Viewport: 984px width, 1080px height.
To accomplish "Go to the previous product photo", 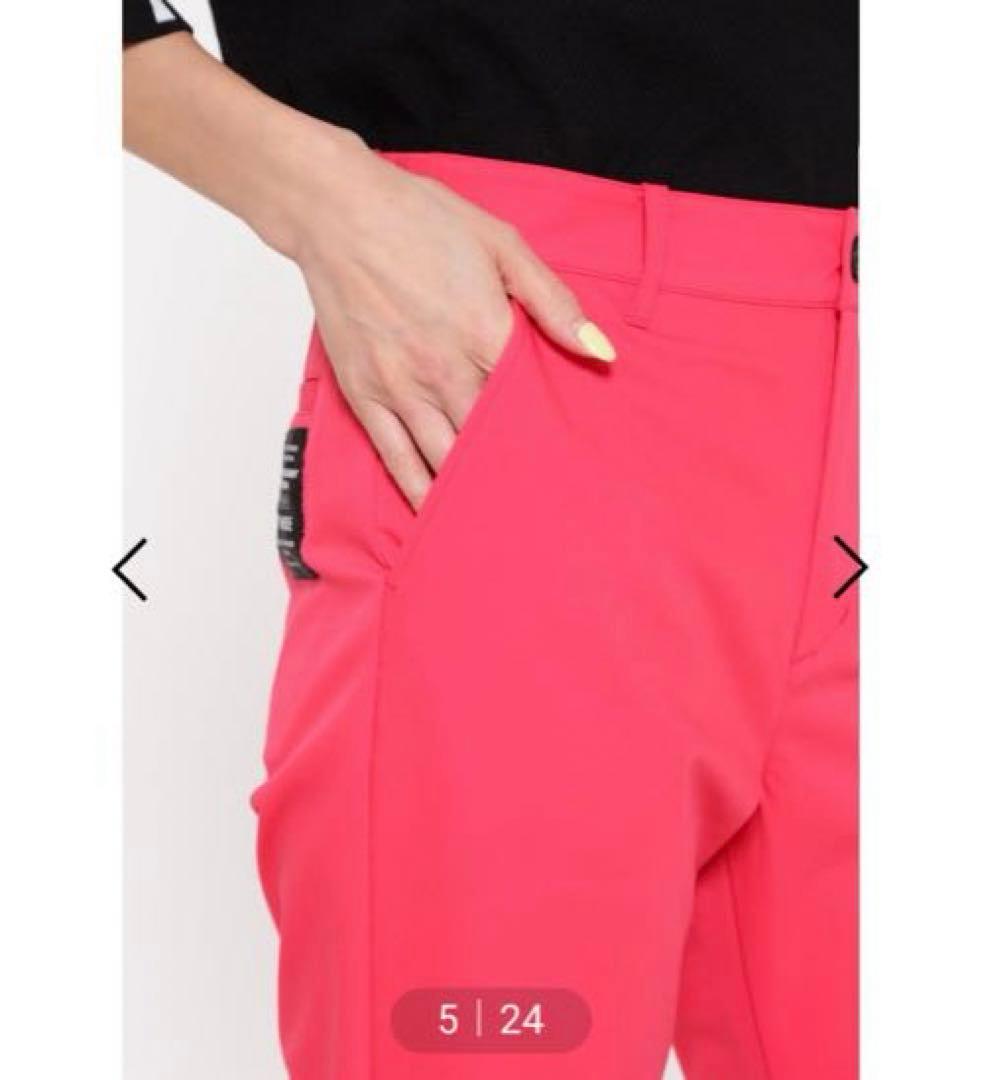I will (x=129, y=569).
